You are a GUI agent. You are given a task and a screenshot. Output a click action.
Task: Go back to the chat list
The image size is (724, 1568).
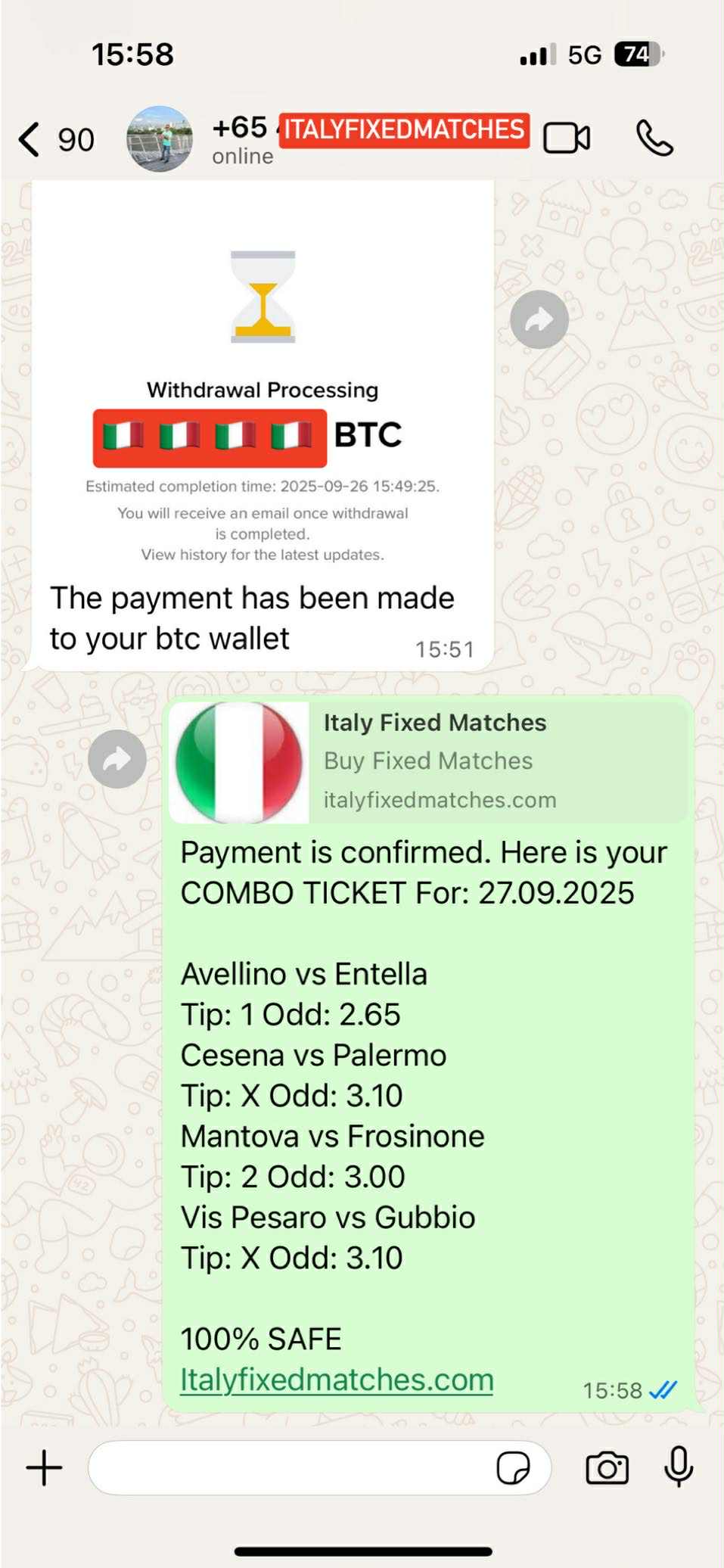[x=55, y=139]
